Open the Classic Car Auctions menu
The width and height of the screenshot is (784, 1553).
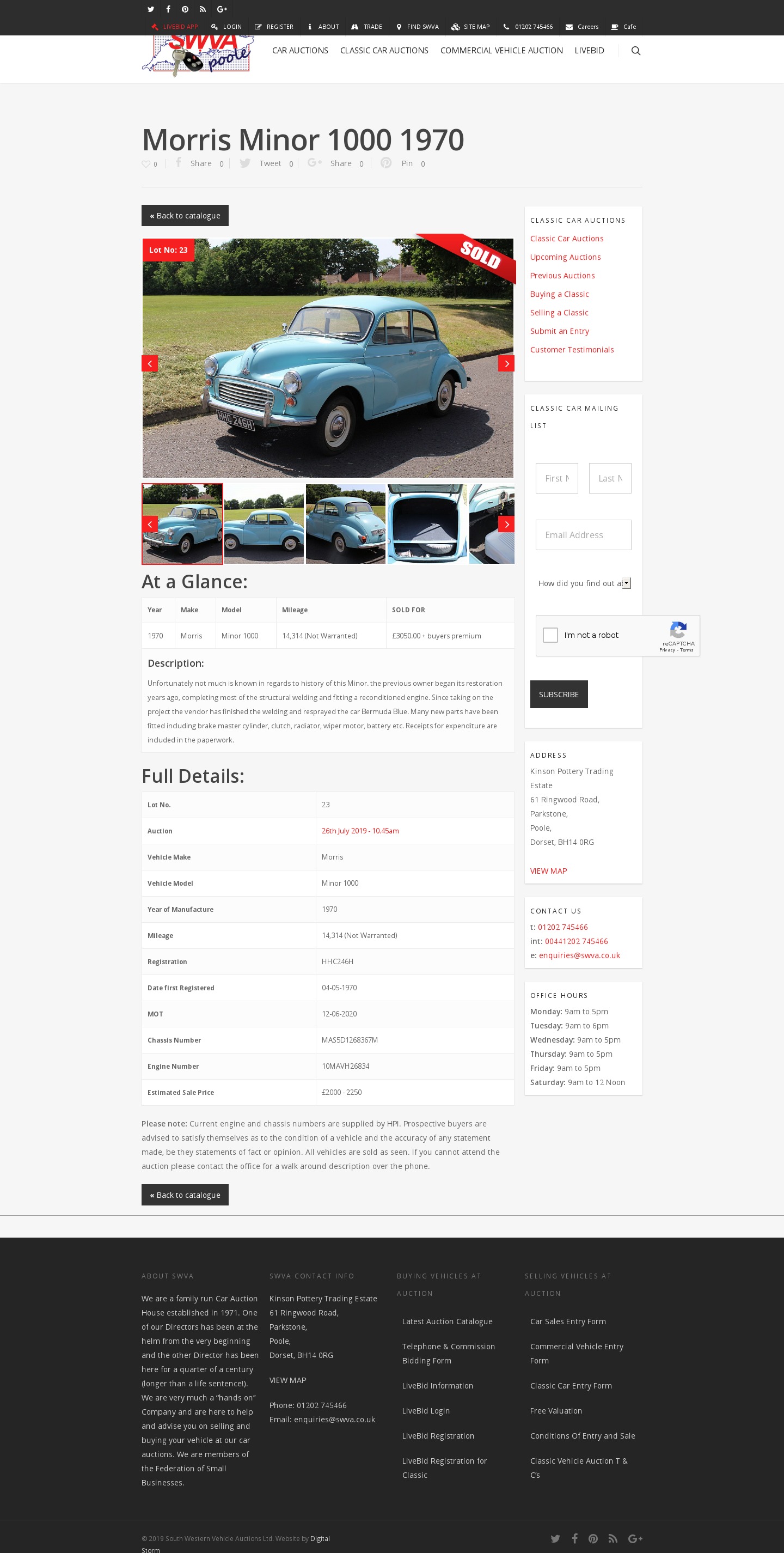[384, 51]
